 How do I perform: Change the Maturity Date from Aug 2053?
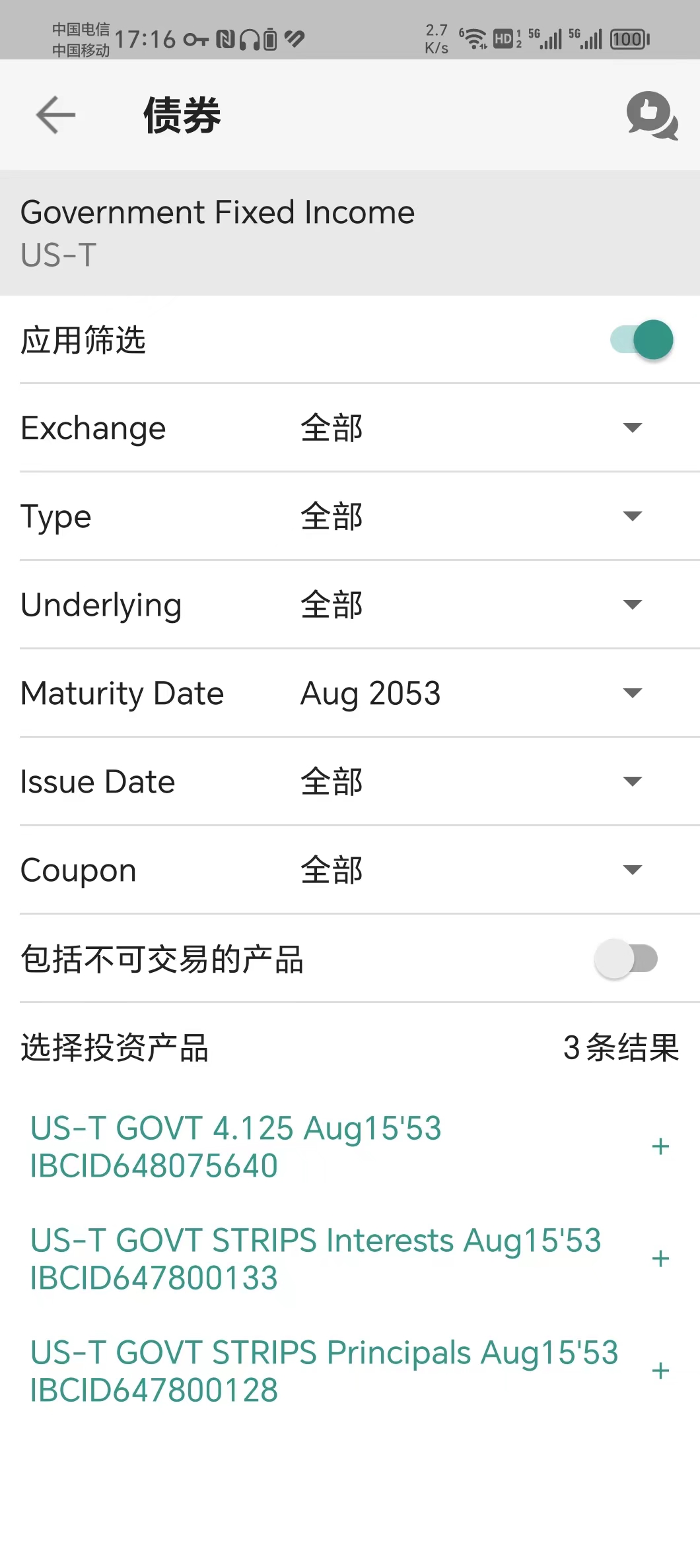coord(470,693)
